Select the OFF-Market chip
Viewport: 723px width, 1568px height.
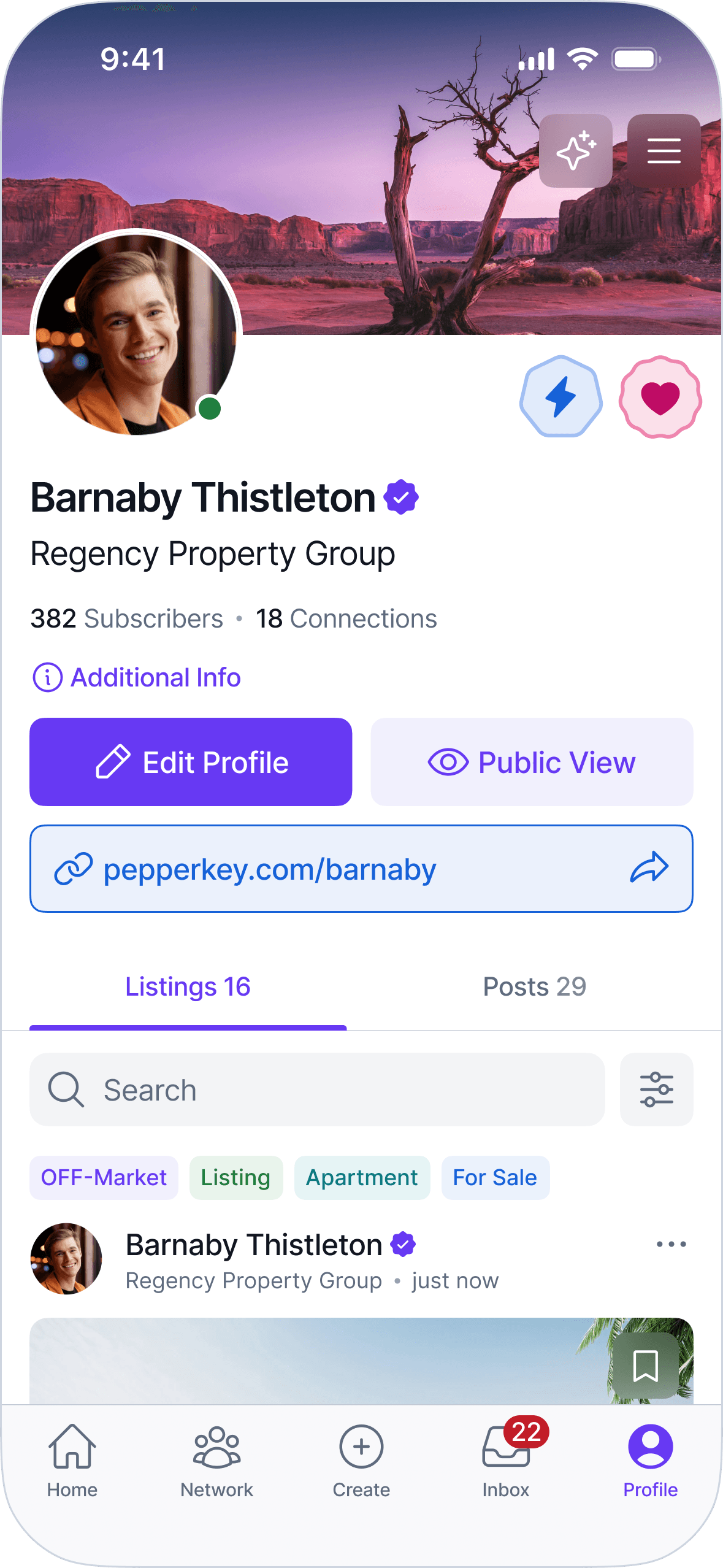104,1177
